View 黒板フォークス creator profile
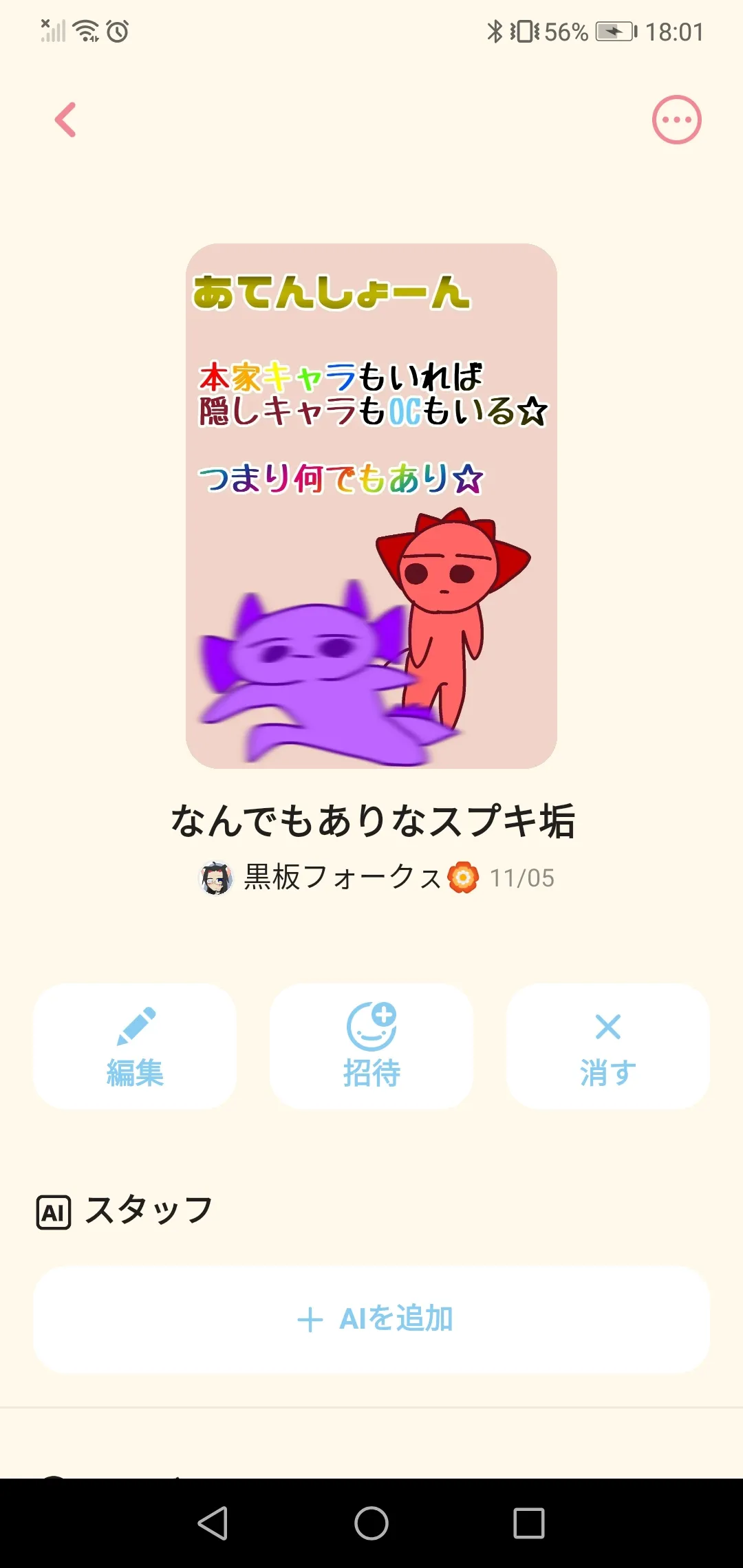 point(341,878)
